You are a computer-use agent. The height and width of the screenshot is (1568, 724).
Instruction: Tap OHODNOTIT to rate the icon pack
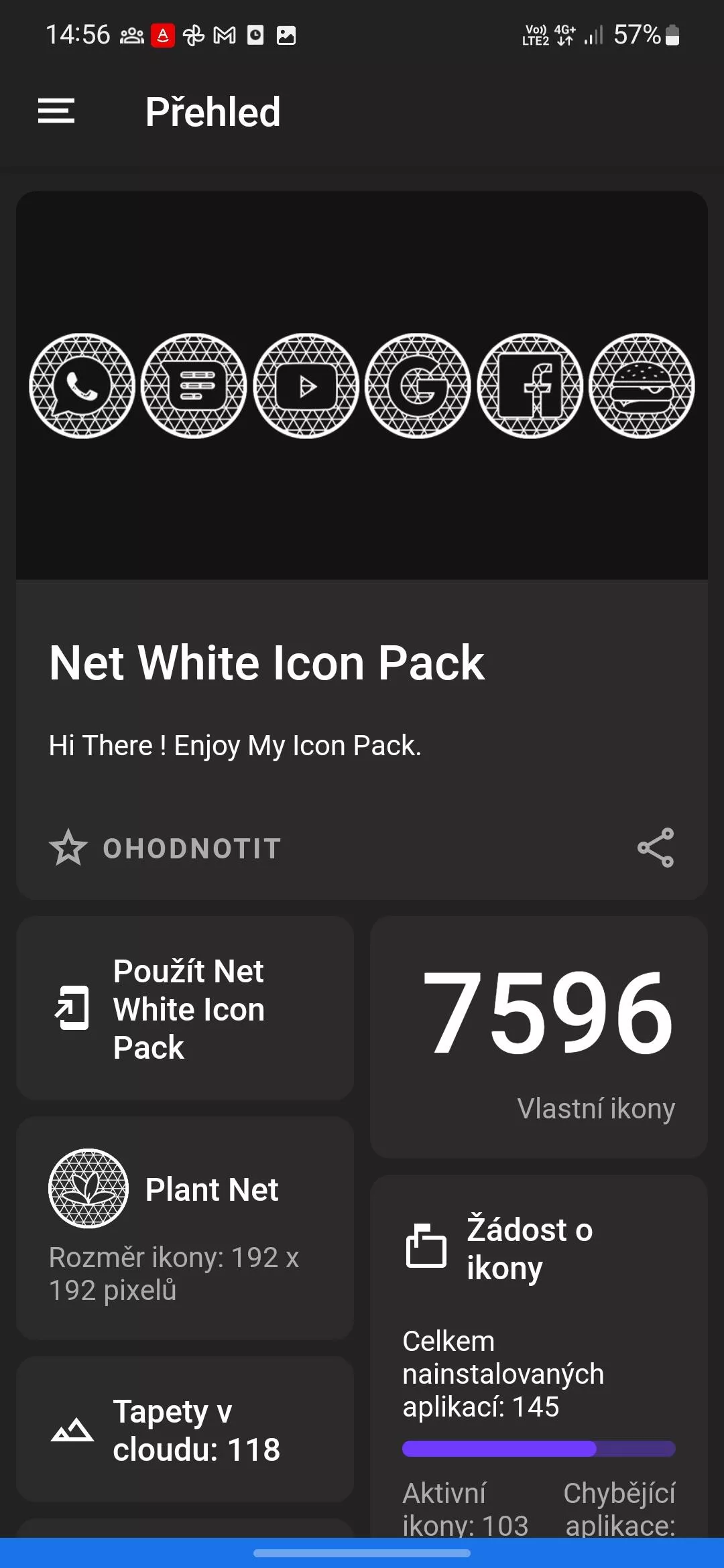coord(166,848)
